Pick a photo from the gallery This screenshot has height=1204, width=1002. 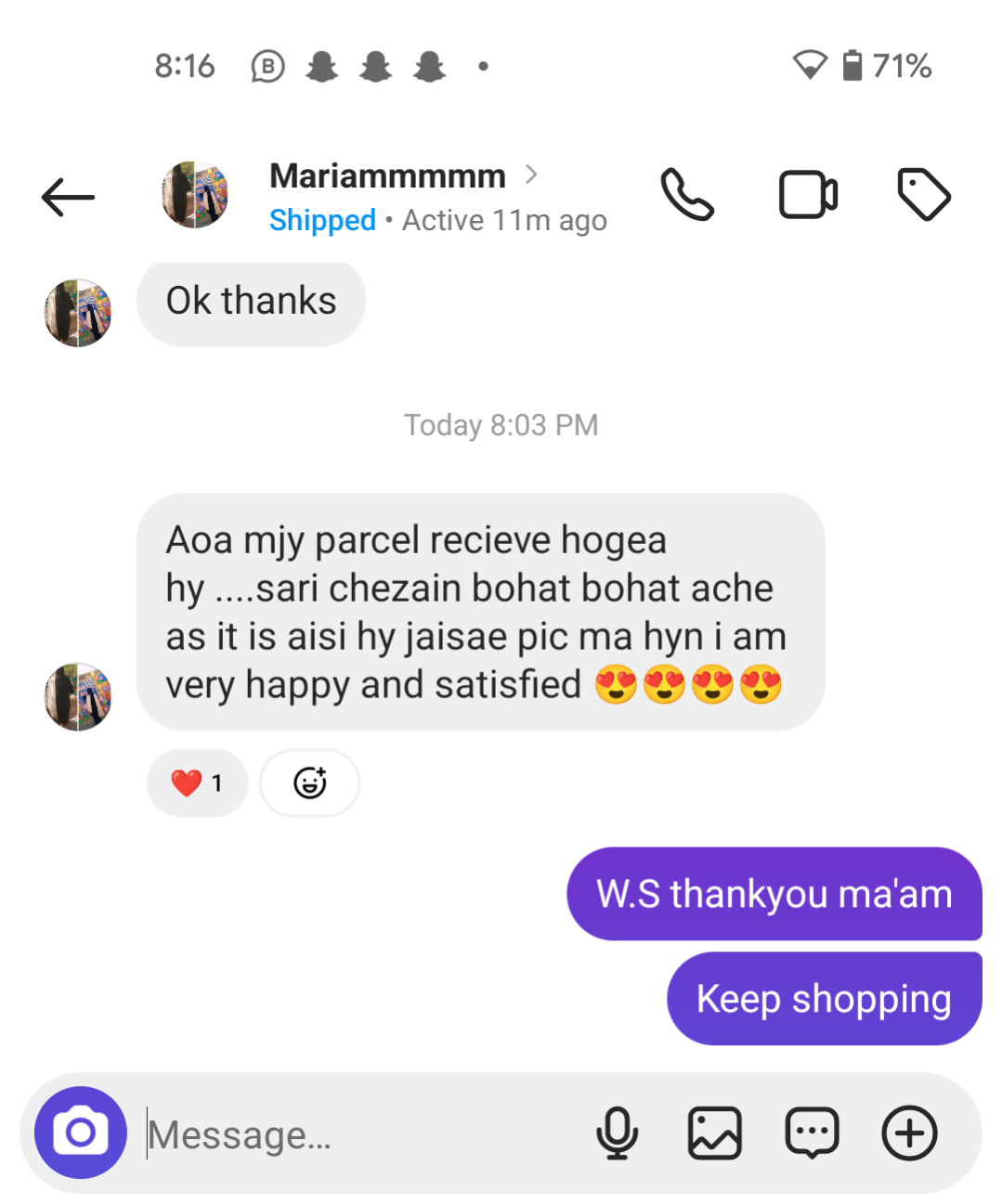point(714,1133)
